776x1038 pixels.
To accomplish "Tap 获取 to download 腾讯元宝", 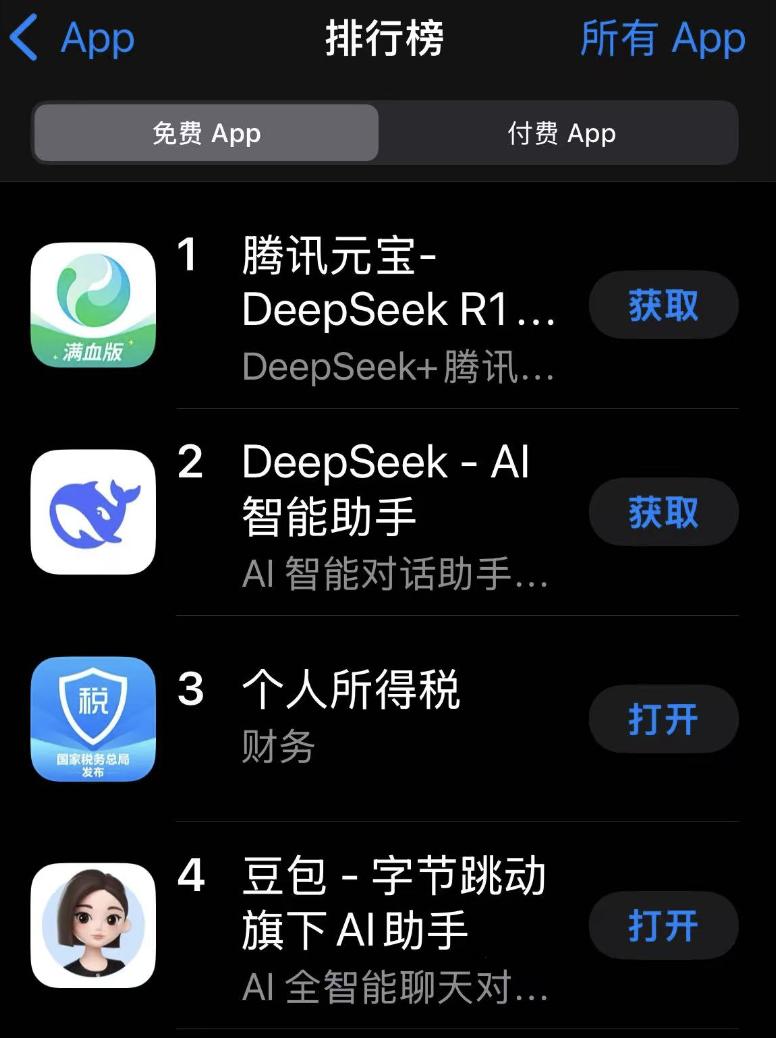I will click(x=663, y=305).
